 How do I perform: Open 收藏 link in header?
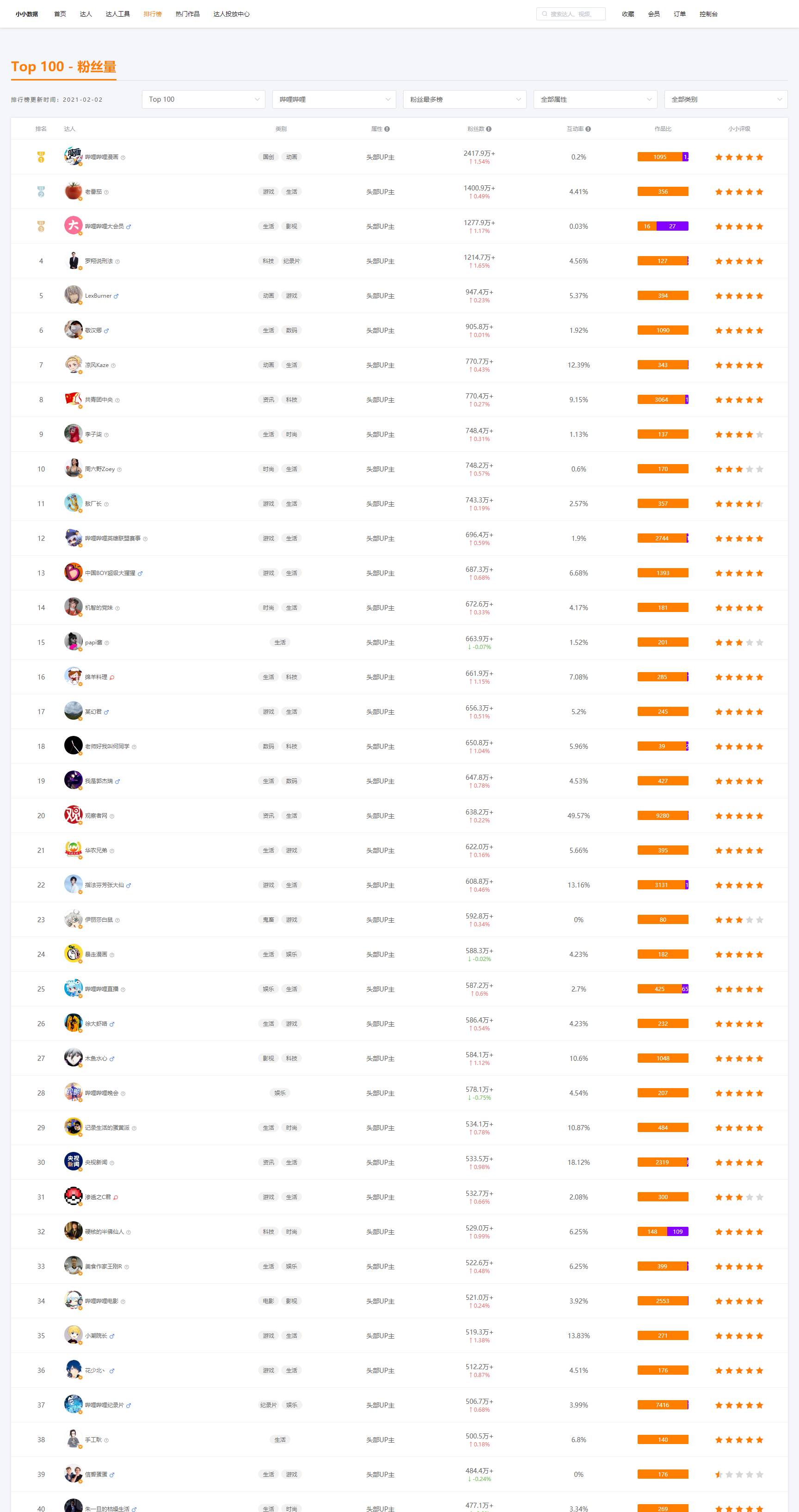pyautogui.click(x=627, y=14)
